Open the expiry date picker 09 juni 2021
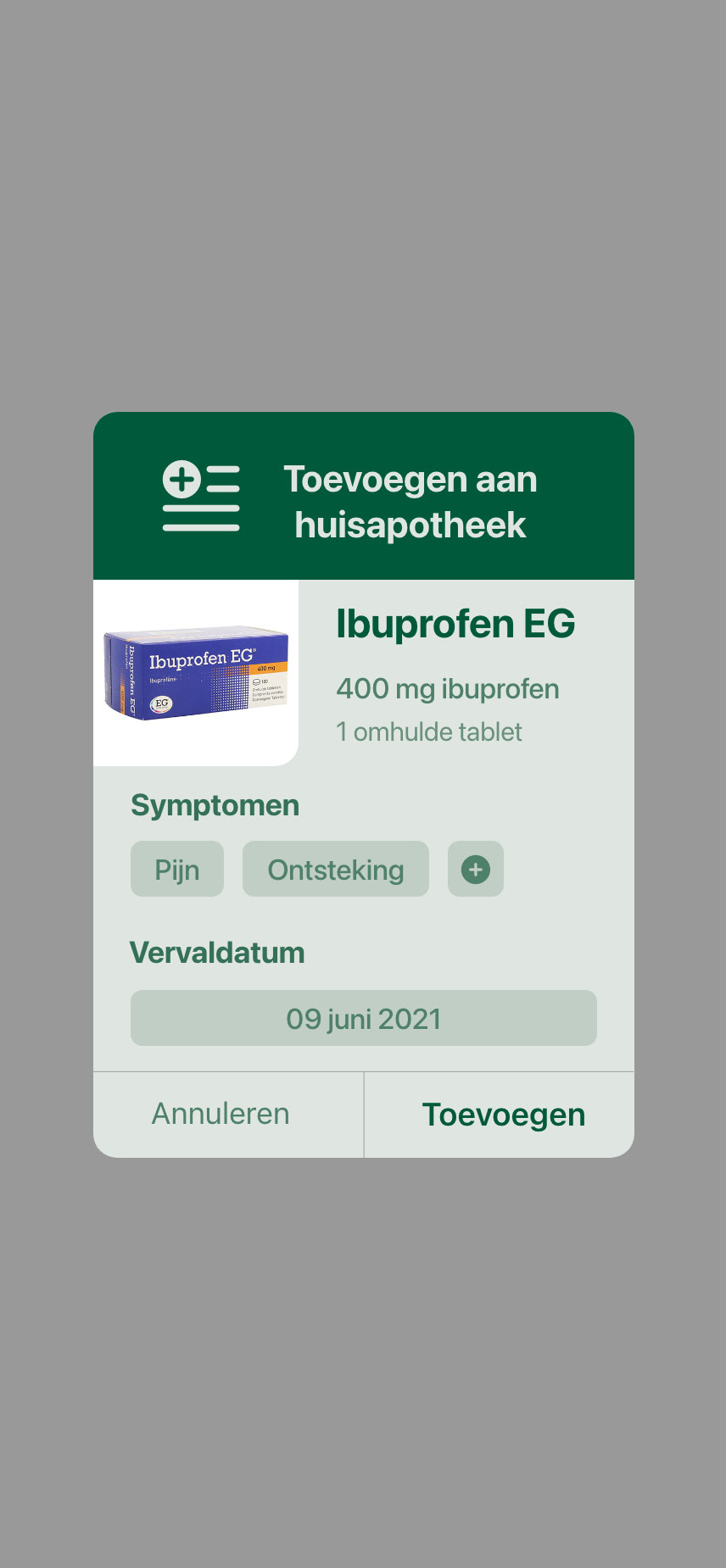Screen dimensions: 726x1568 [363, 1018]
